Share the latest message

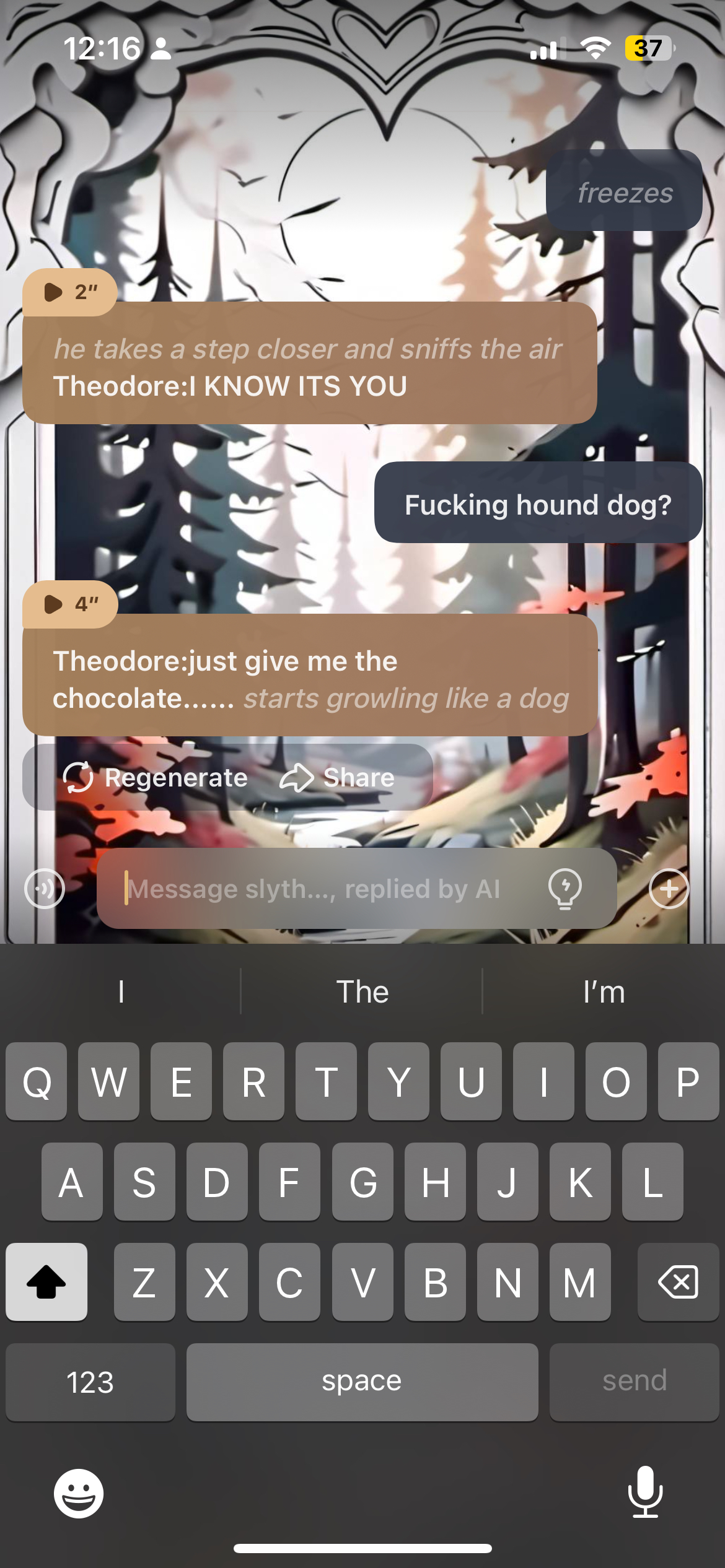(x=338, y=778)
